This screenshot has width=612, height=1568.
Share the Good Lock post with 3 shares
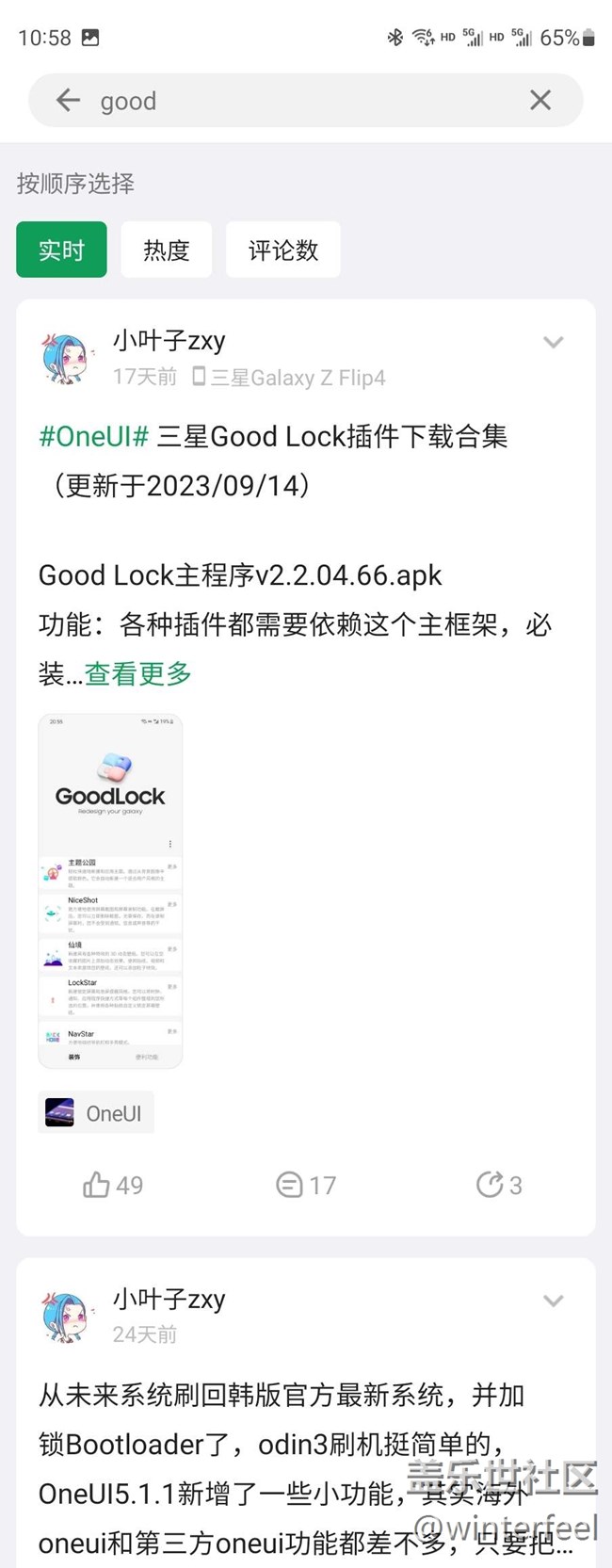tap(499, 1185)
